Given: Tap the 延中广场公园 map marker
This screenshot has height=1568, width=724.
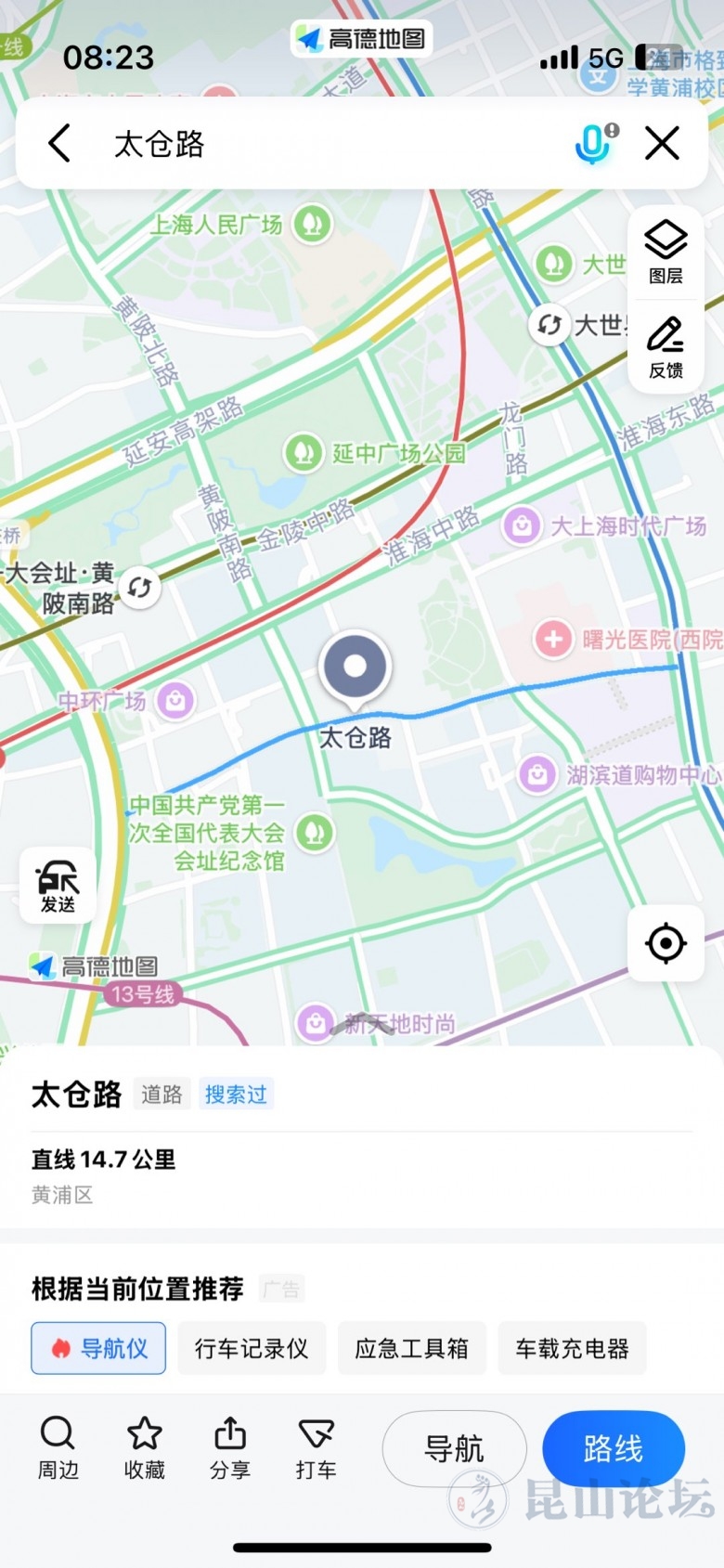Looking at the screenshot, I should (x=302, y=453).
